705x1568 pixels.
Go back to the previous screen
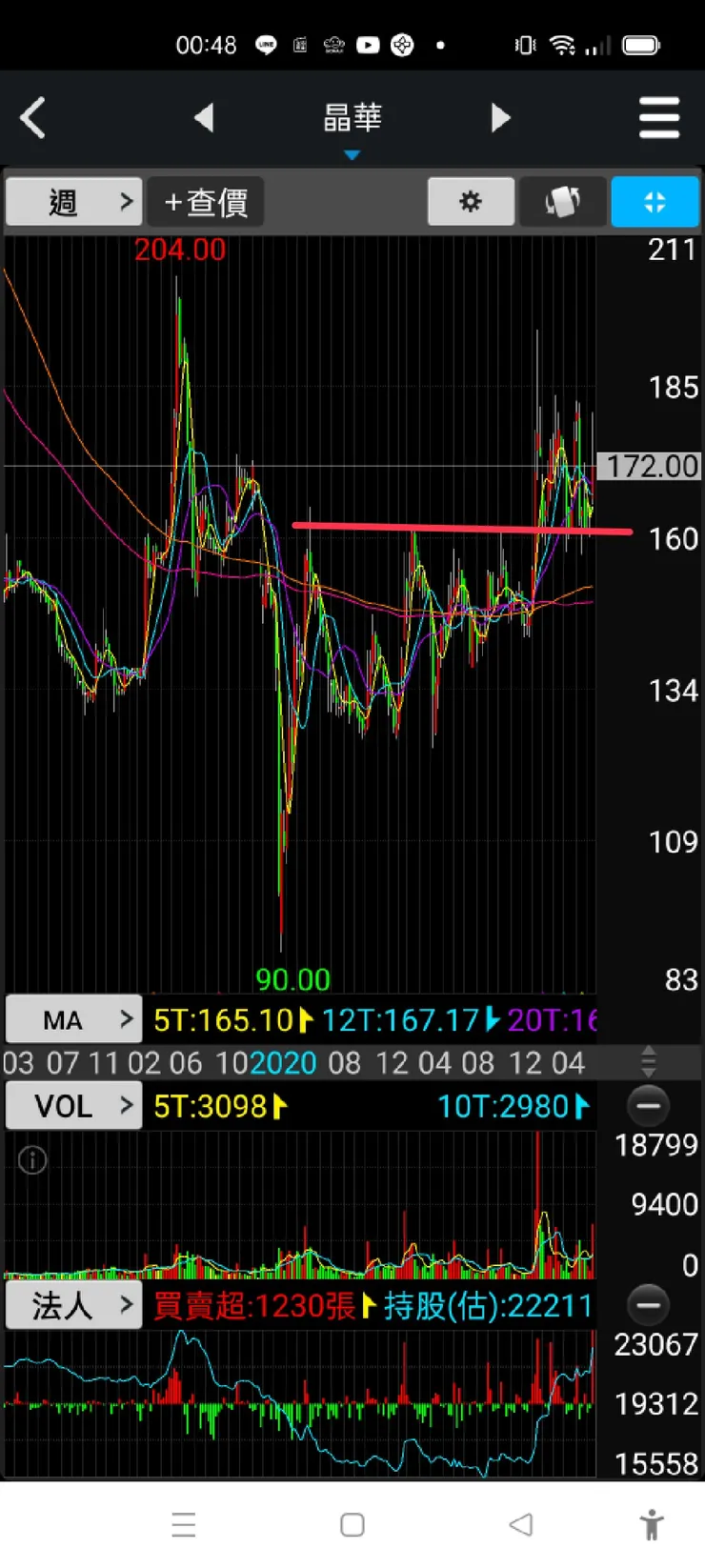click(33, 119)
